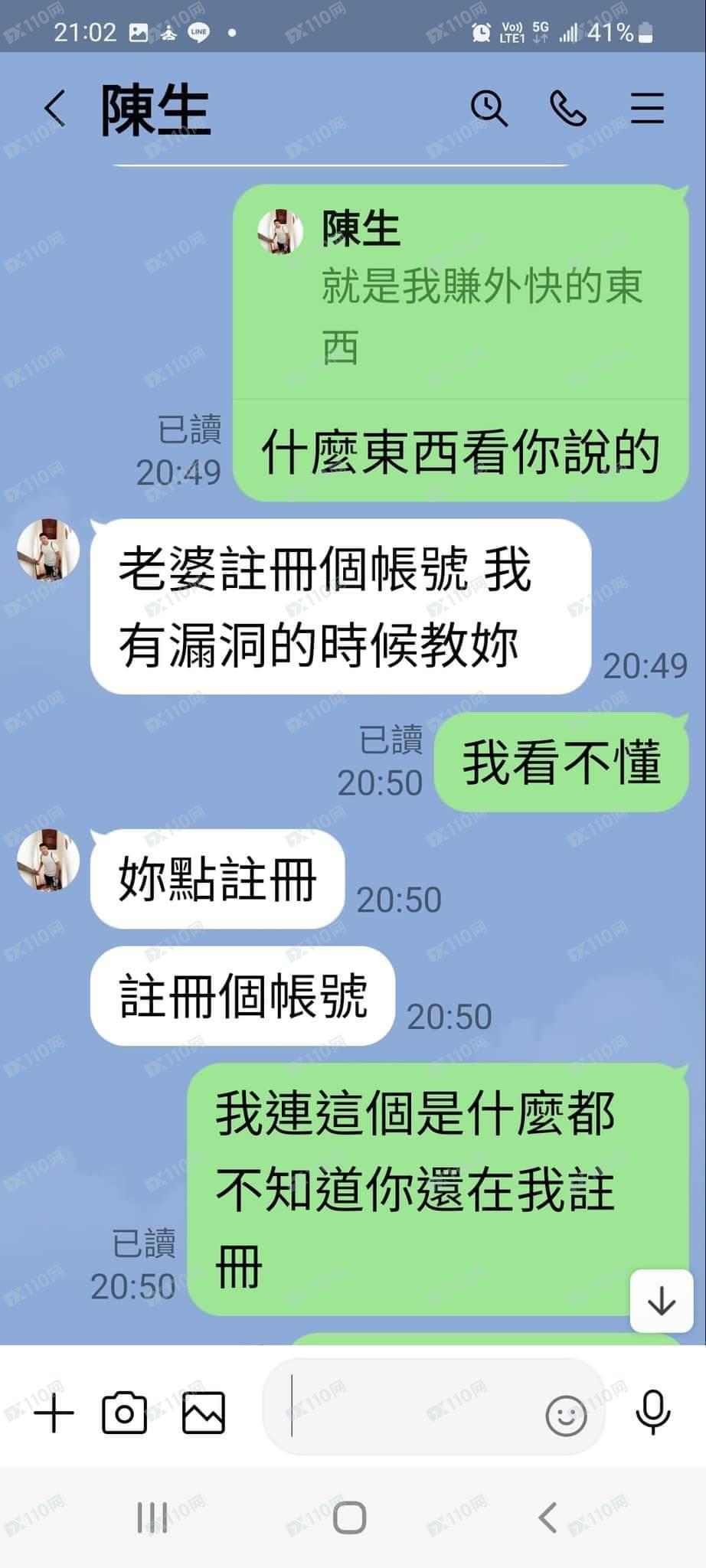Jump to the latest message
This screenshot has height=1568, width=706.
tap(661, 1301)
